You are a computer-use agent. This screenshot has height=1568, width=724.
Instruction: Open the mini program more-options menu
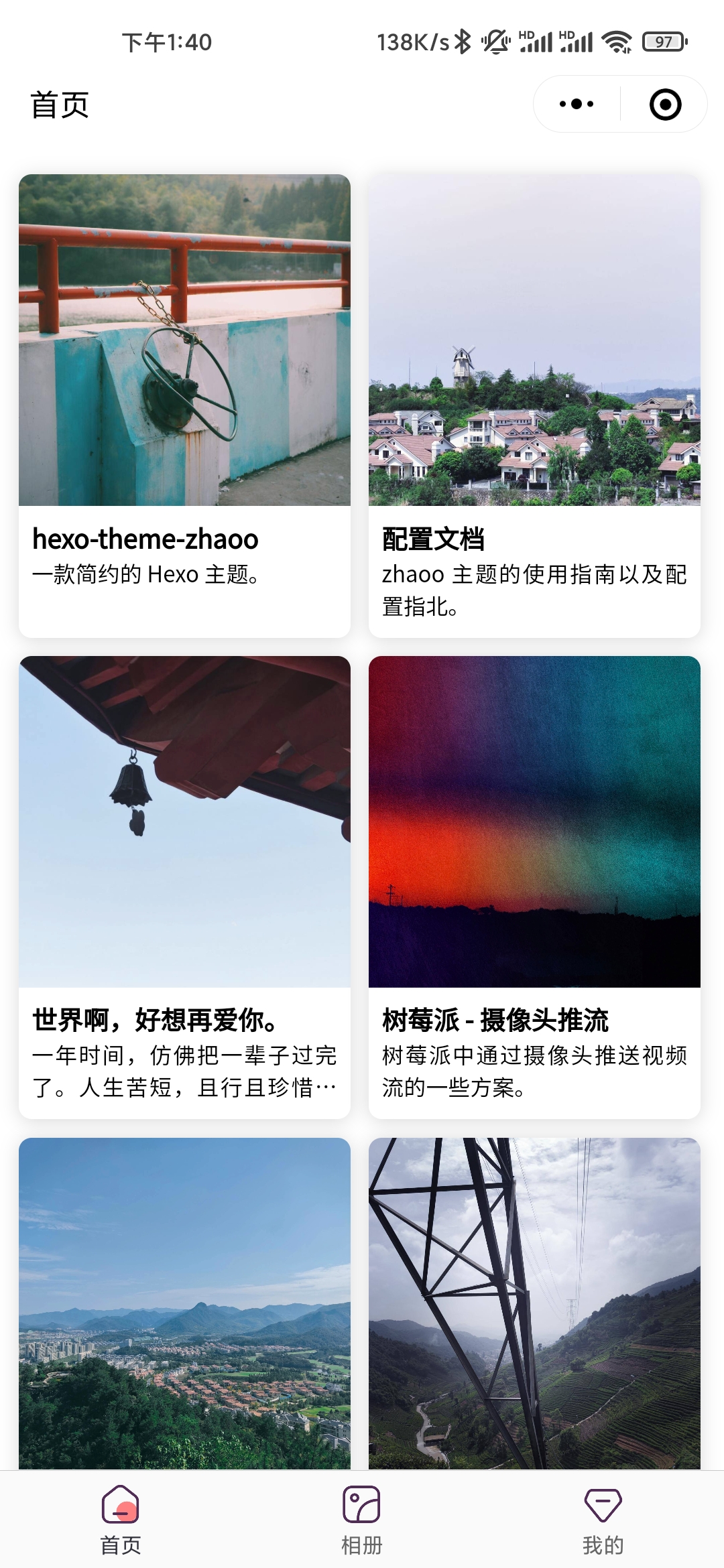coord(577,104)
